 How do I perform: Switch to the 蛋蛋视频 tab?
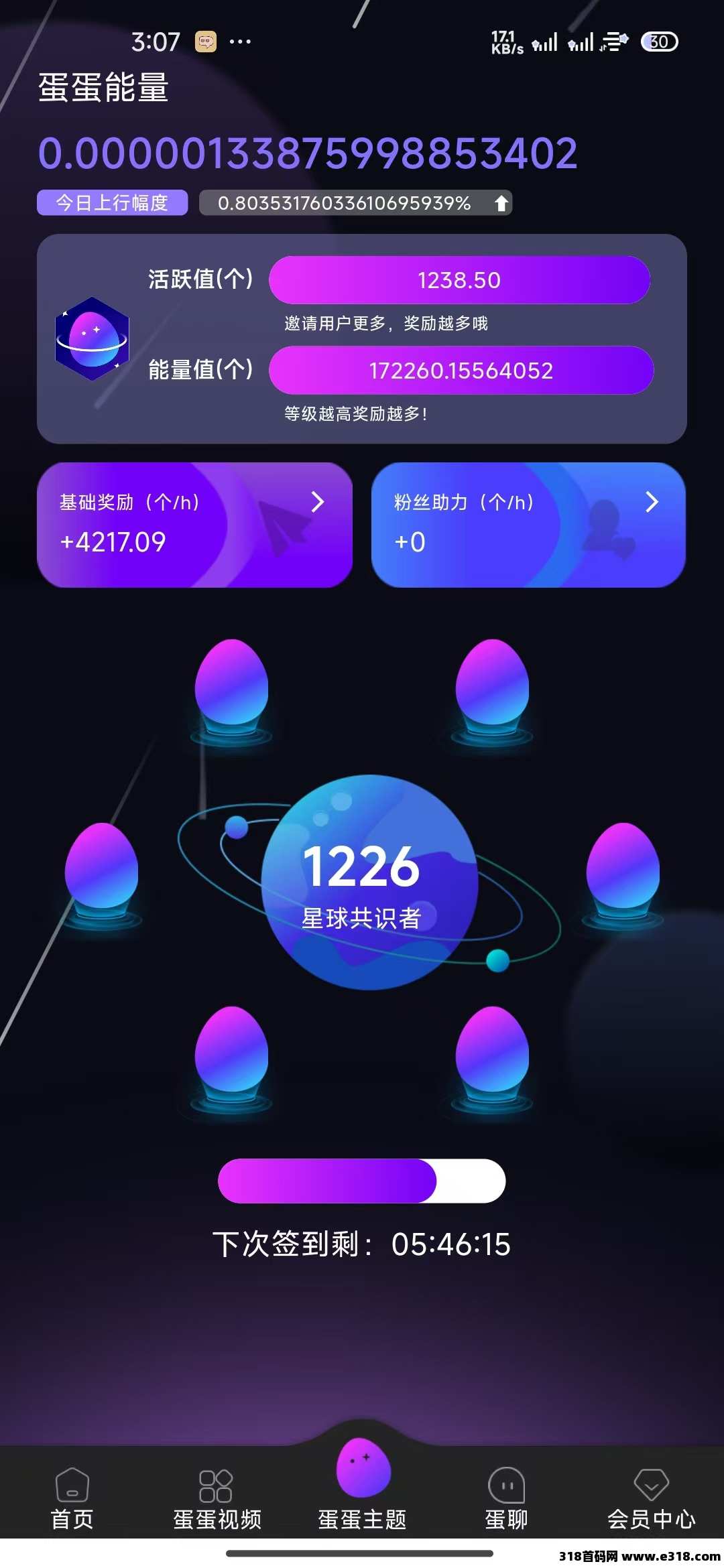click(x=217, y=1500)
